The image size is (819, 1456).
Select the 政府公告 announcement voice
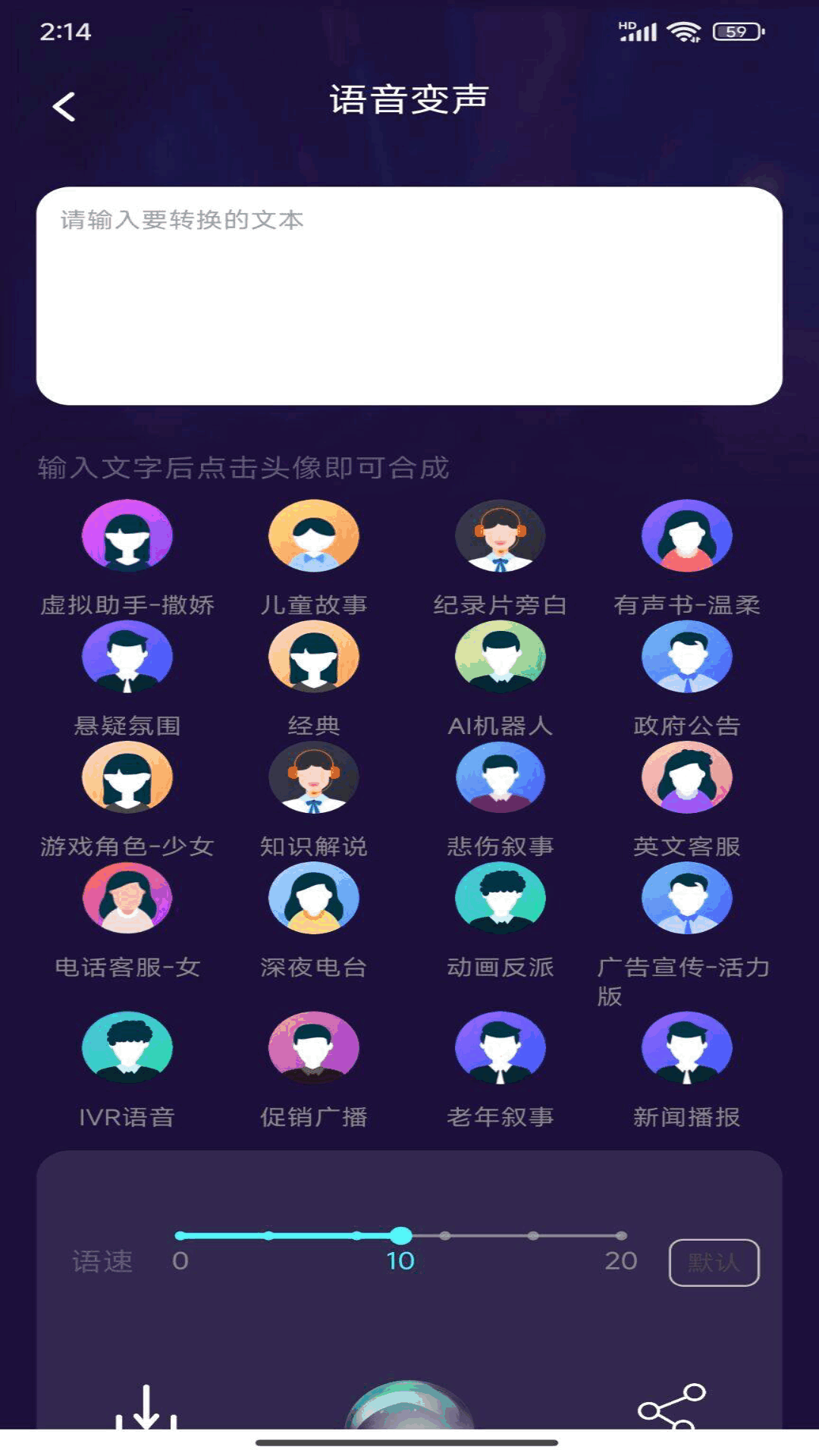(686, 657)
